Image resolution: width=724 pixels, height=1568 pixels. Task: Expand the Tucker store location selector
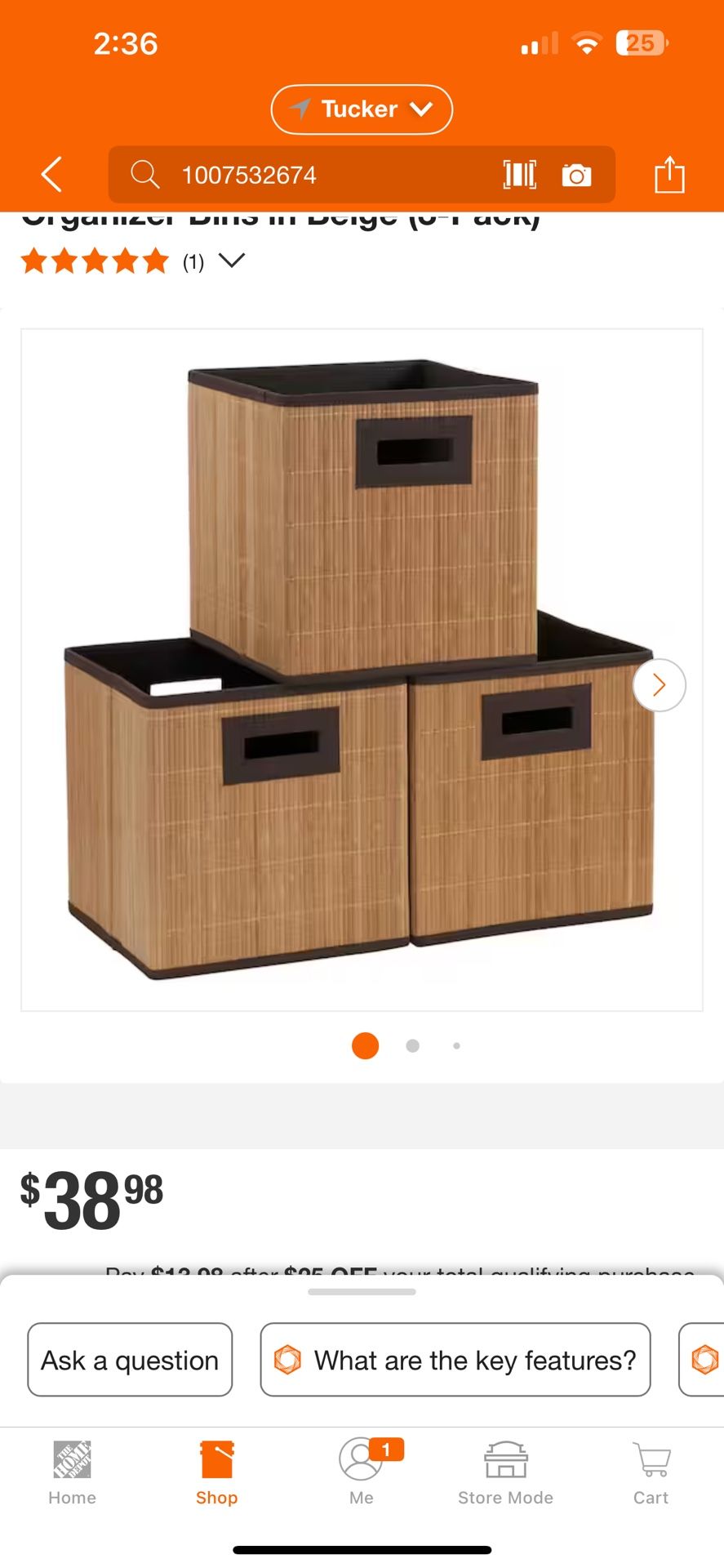tap(362, 109)
